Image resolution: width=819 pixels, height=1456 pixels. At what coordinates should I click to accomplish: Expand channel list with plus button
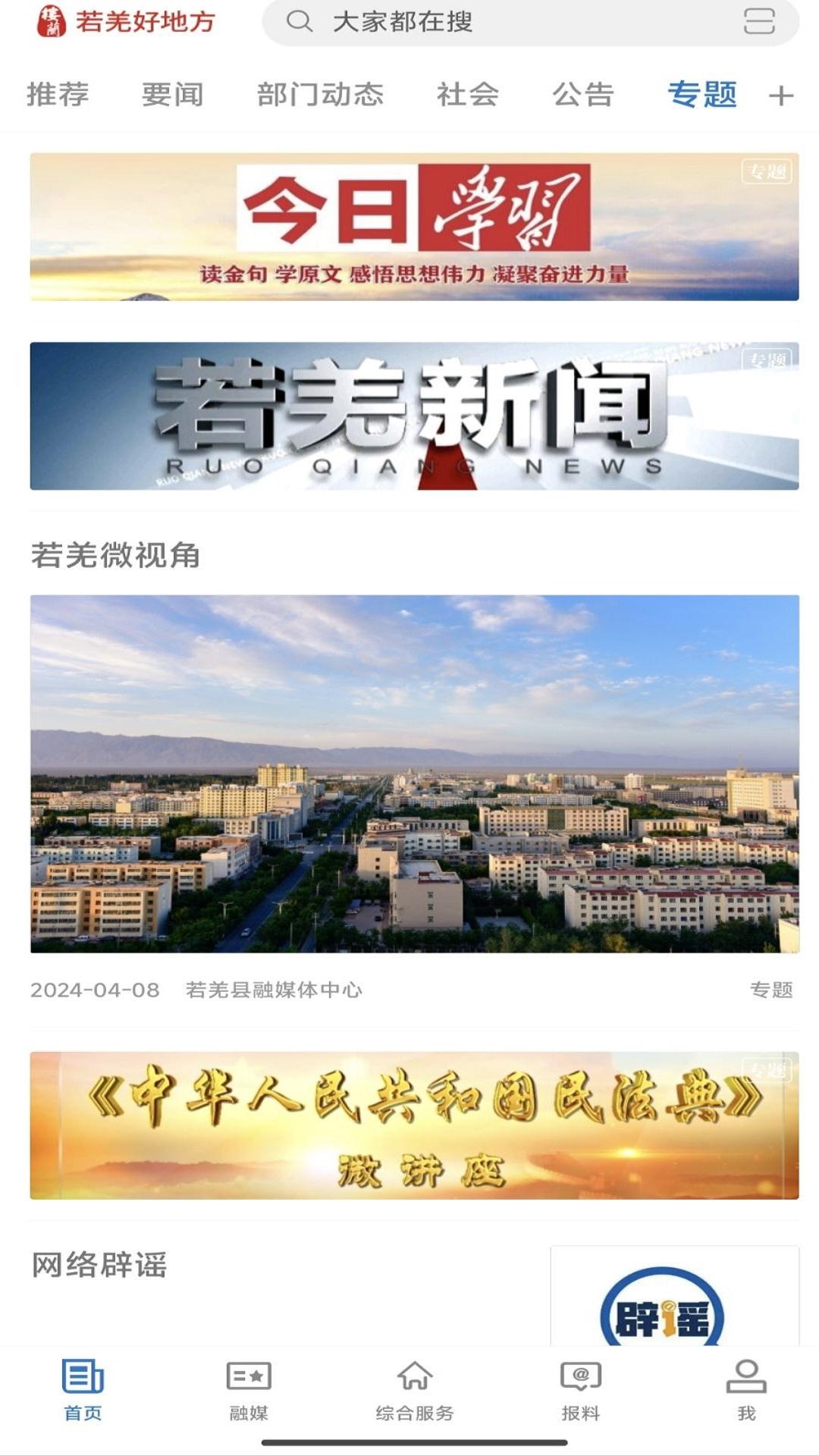tap(780, 95)
